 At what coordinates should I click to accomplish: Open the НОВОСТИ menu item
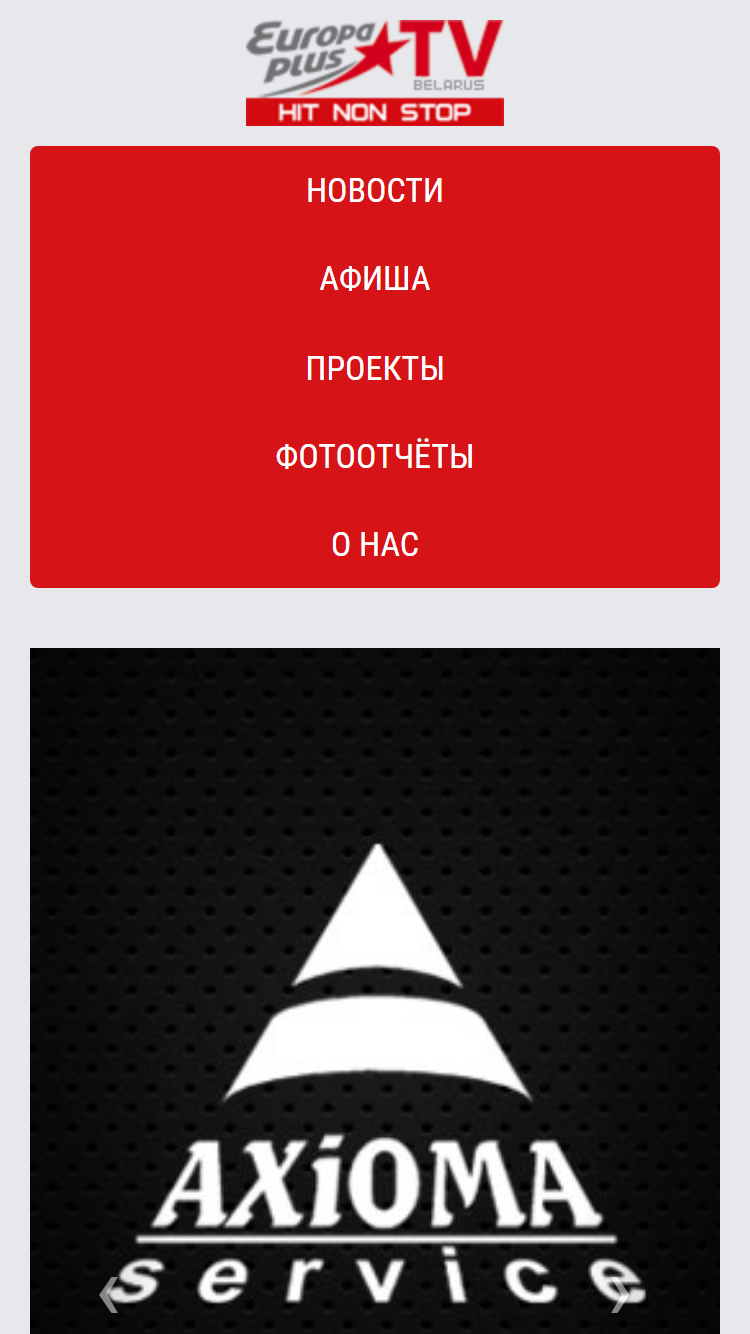(375, 190)
